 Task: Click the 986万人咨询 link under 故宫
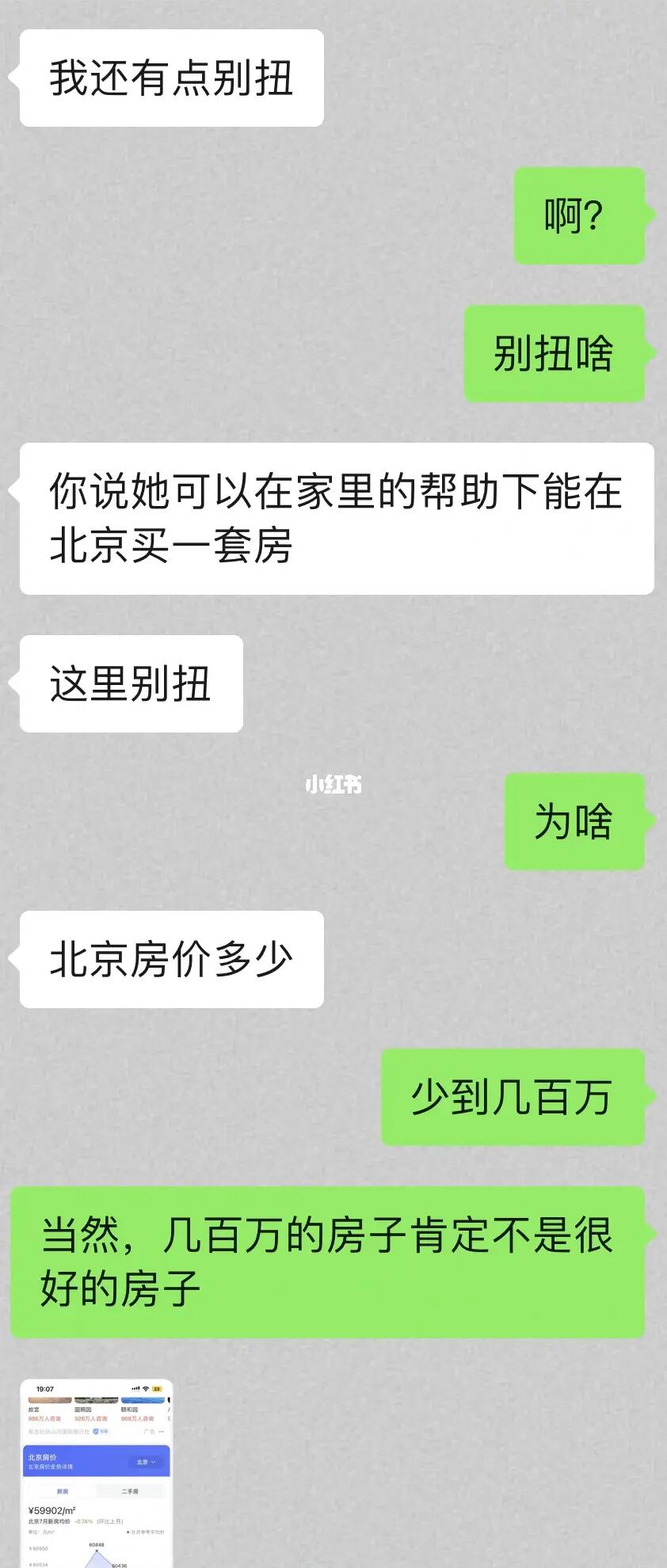[x=44, y=1418]
